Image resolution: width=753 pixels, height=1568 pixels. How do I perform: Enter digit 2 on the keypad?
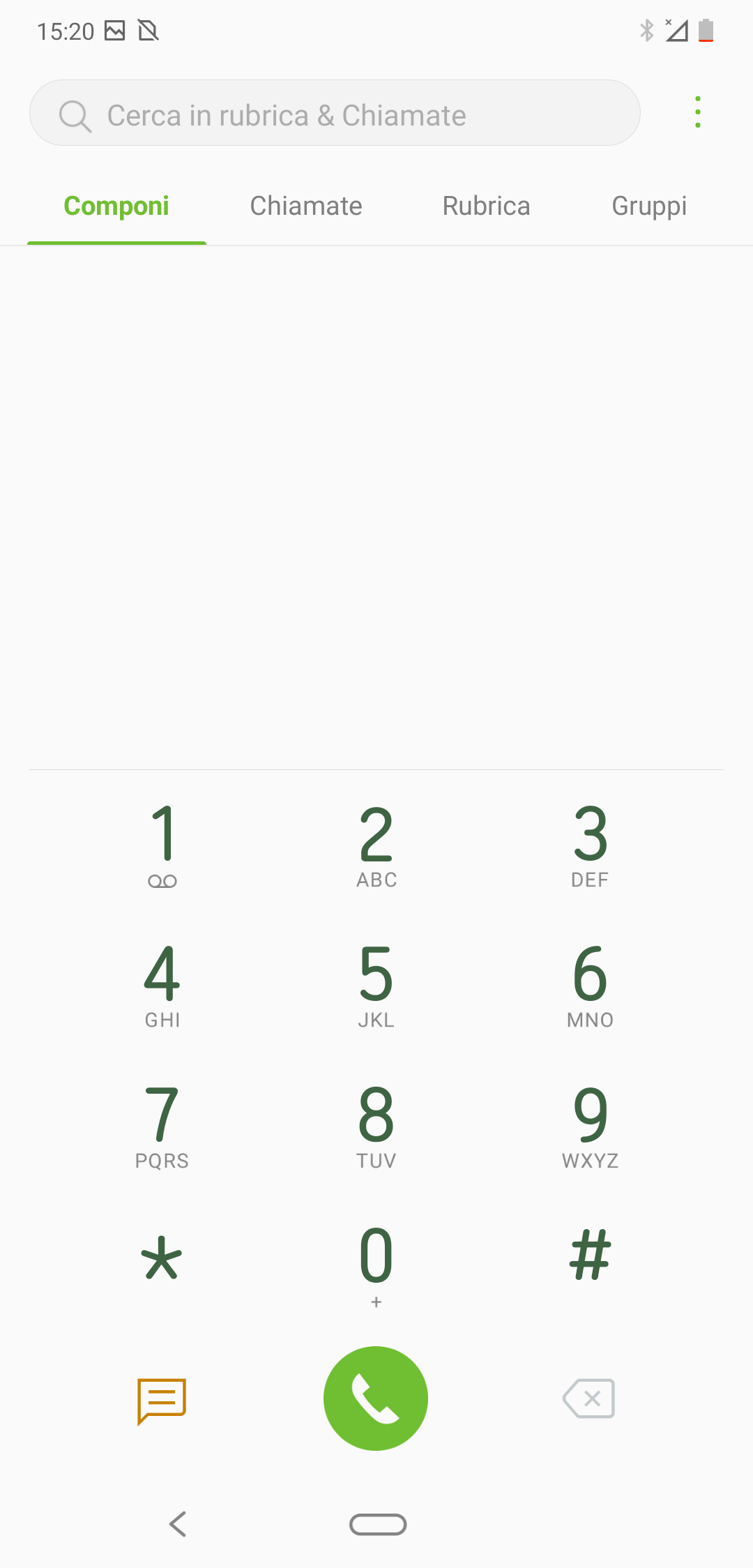(x=376, y=844)
